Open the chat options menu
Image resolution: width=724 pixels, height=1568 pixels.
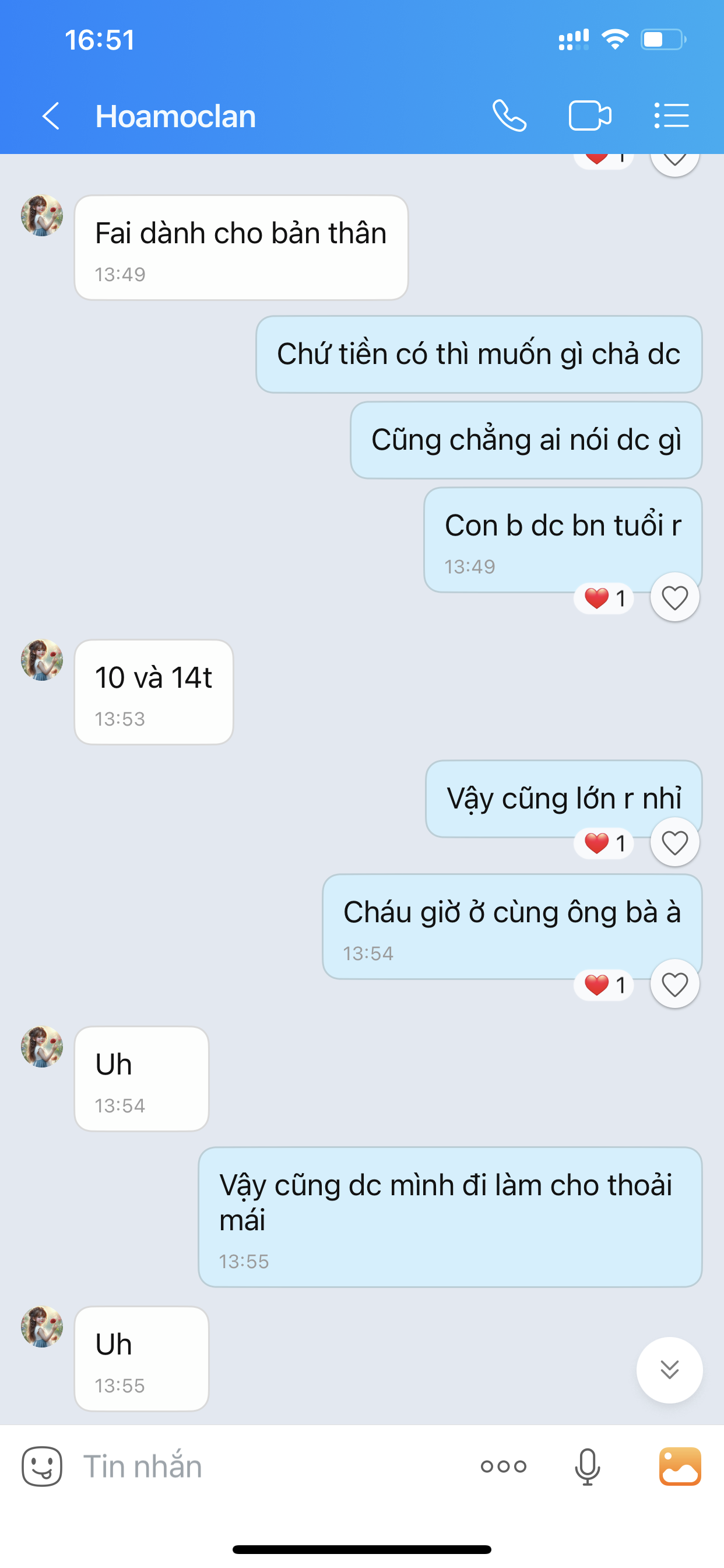pos(672,116)
